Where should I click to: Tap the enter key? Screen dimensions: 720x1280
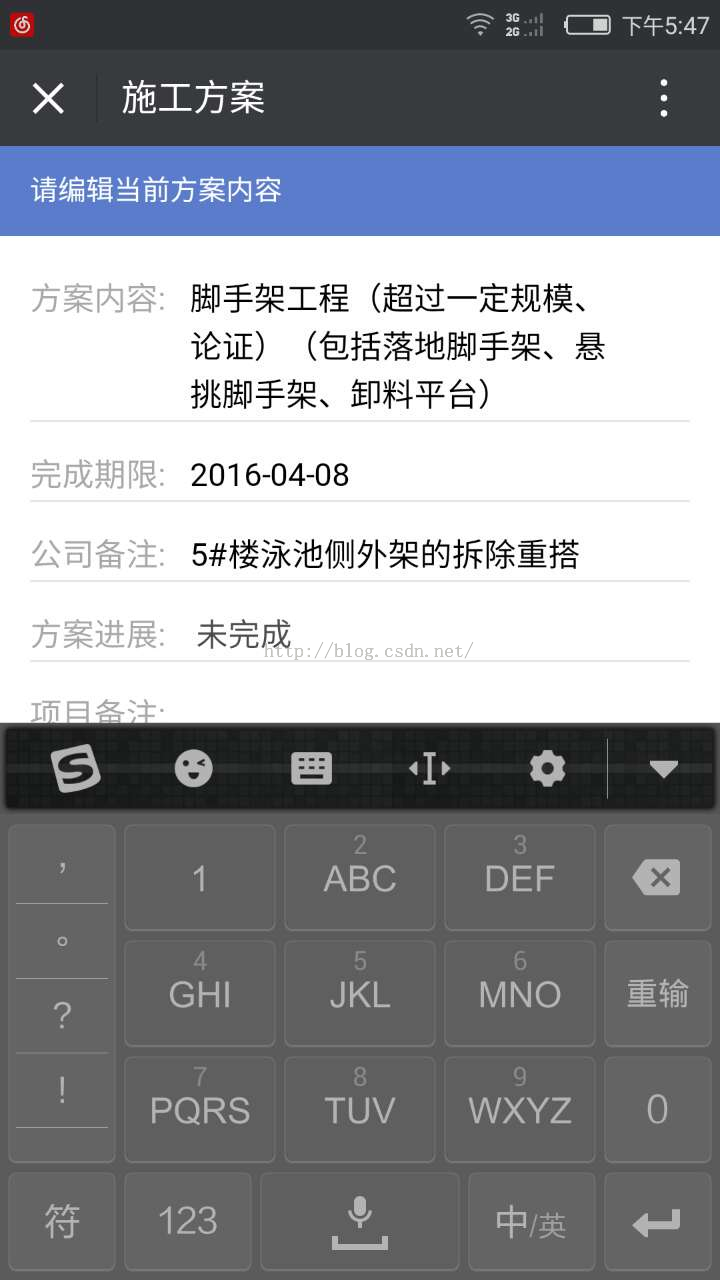pyautogui.click(x=657, y=1221)
